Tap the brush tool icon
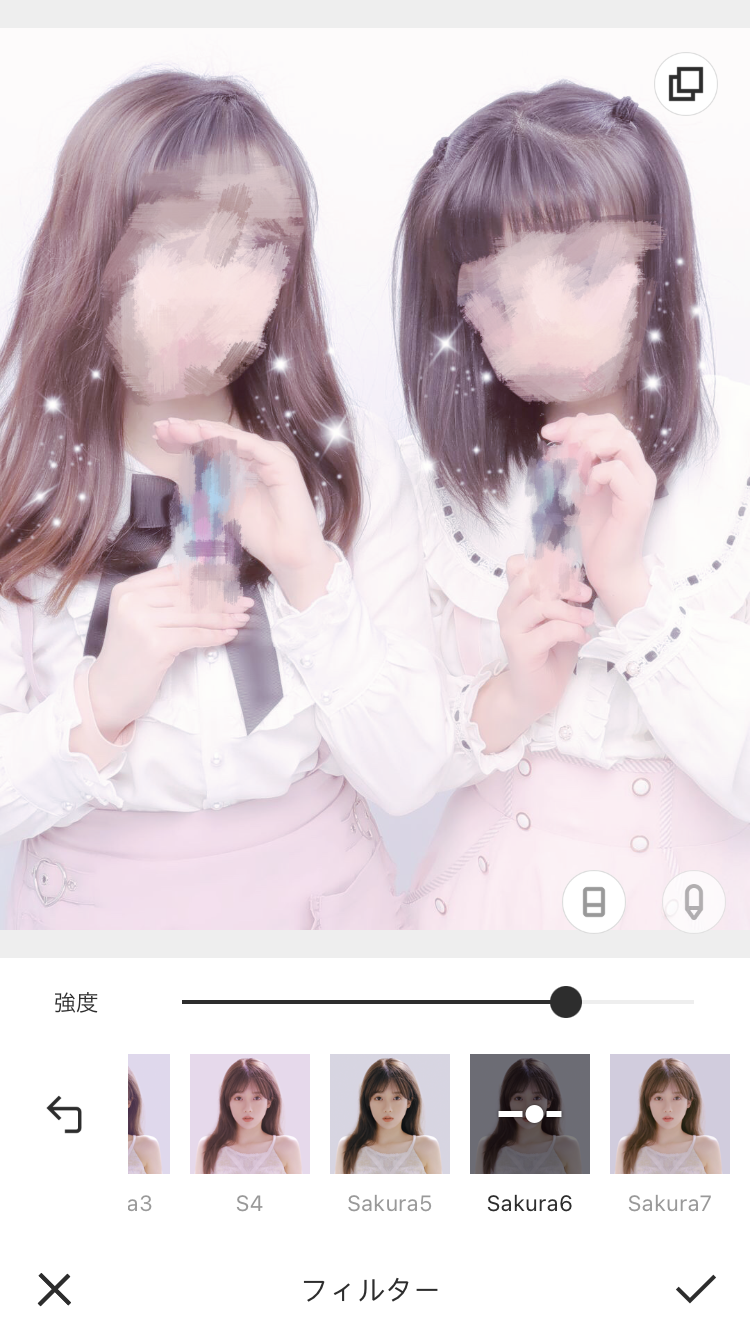 (x=694, y=902)
